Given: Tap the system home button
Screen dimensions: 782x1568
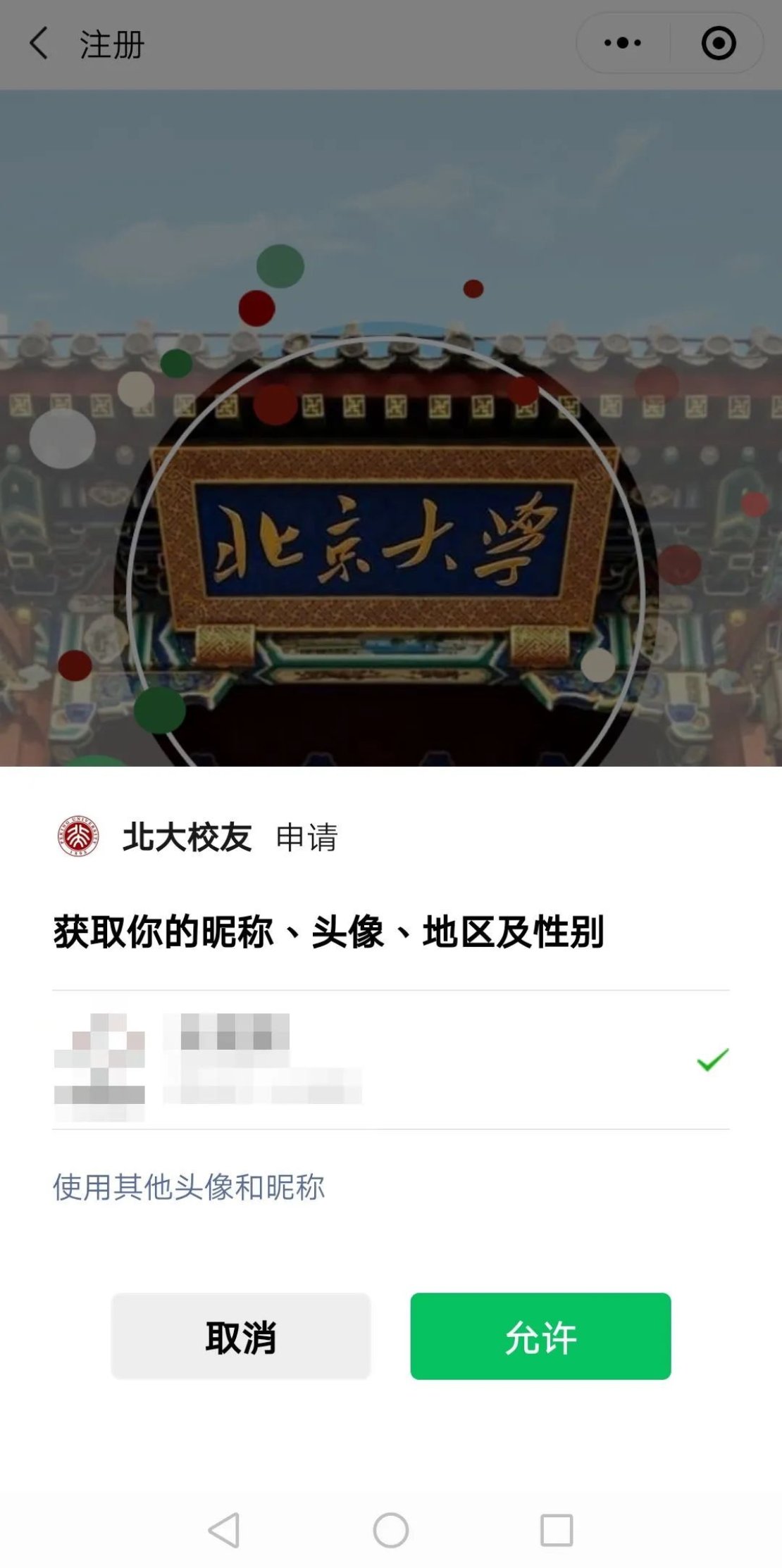Looking at the screenshot, I should (390, 1530).
